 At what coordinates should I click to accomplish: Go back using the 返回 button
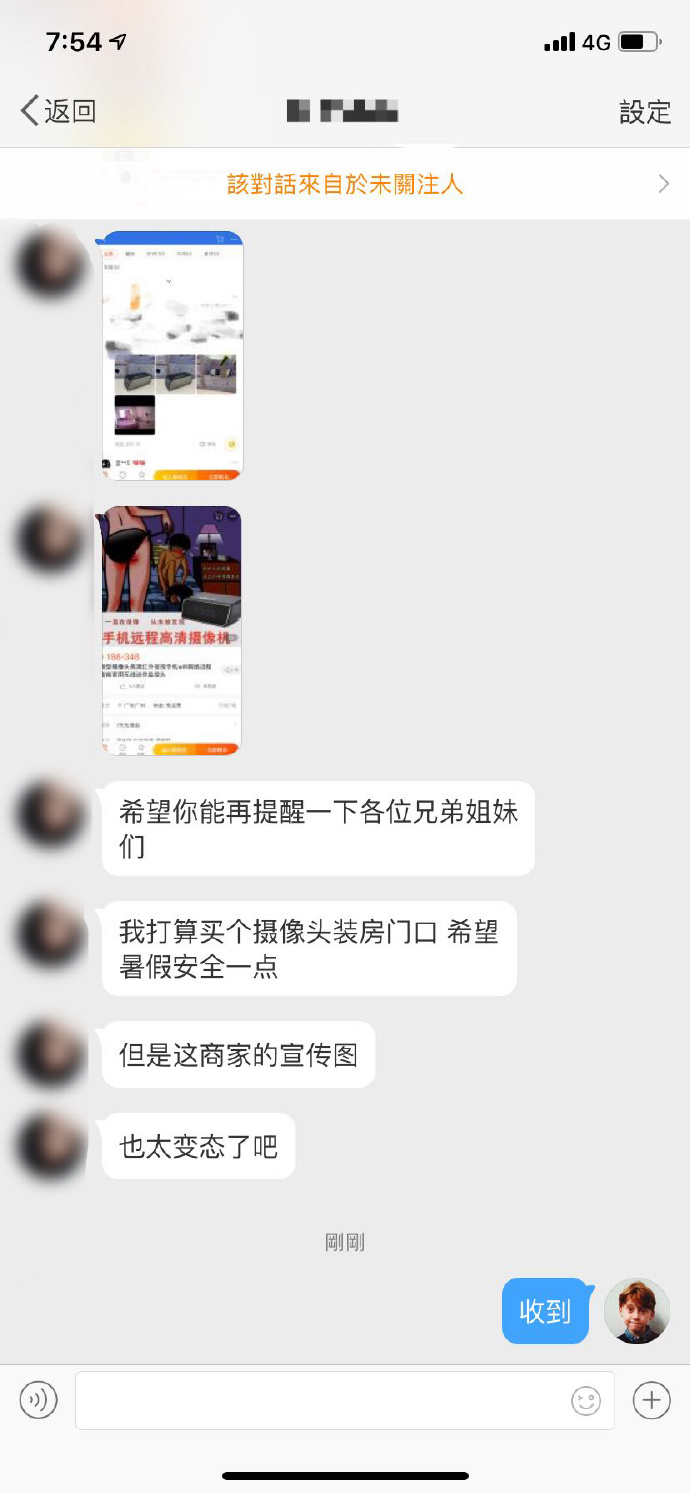pyautogui.click(x=58, y=111)
